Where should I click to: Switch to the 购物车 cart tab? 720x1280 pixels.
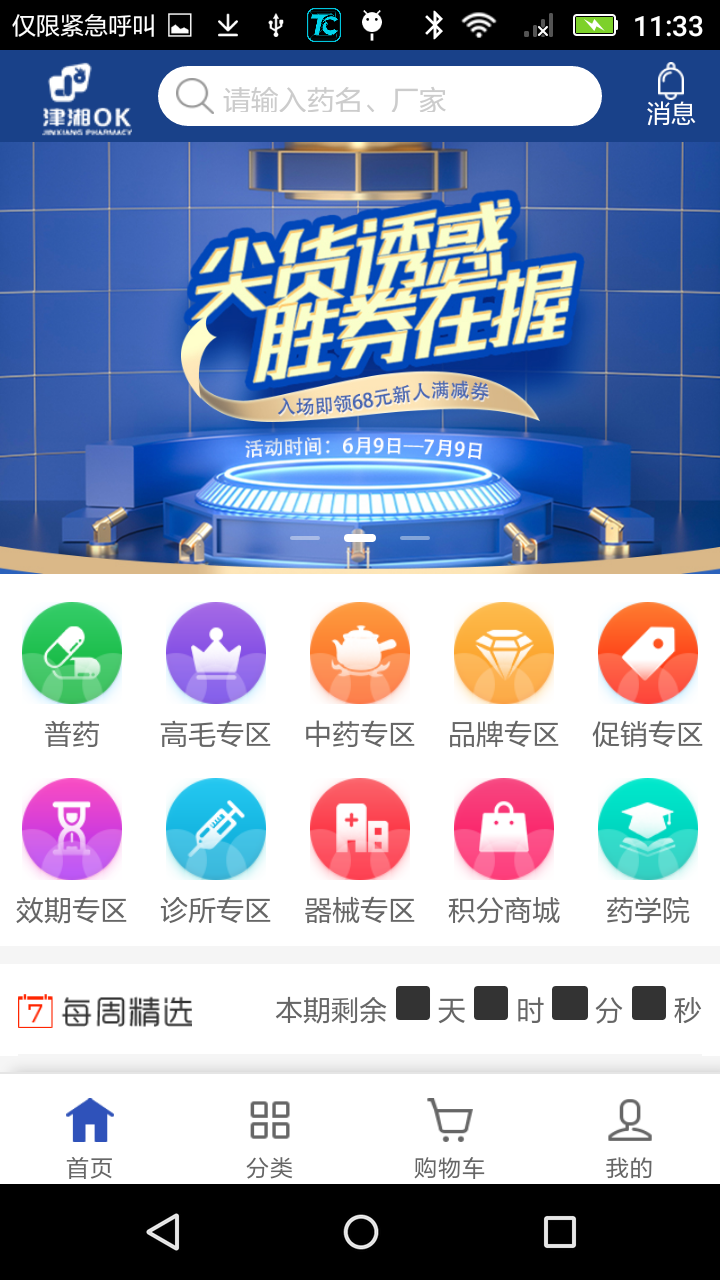[x=449, y=1137]
